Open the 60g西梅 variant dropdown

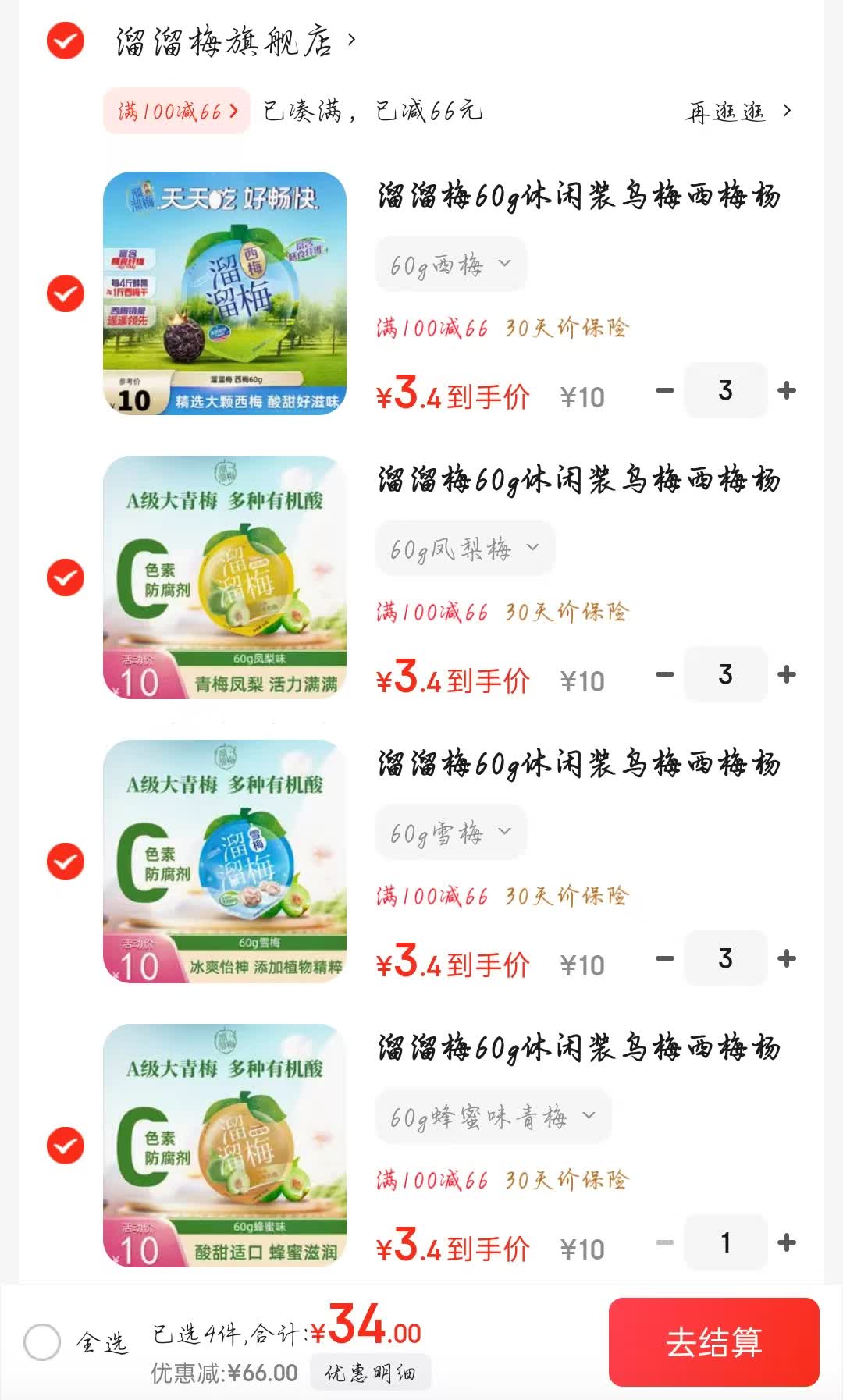point(450,264)
